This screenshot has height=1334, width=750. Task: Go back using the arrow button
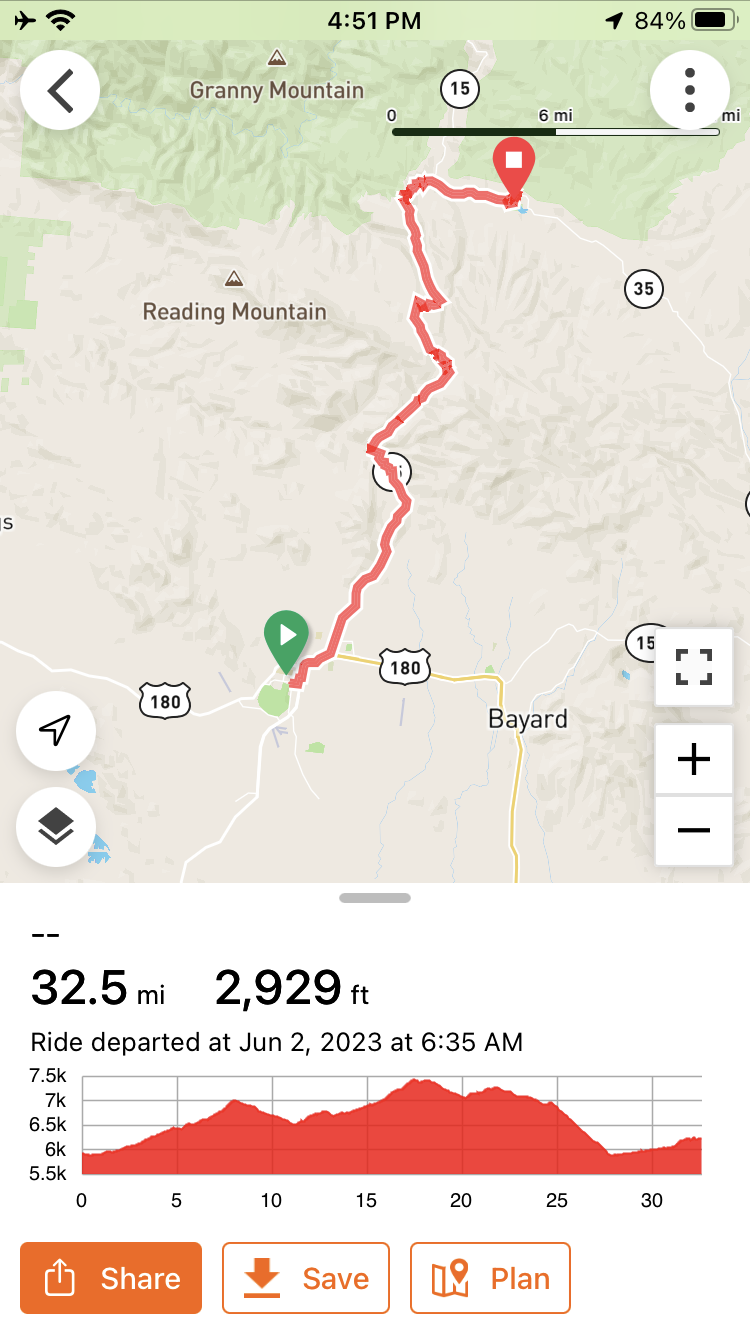[x=60, y=91]
